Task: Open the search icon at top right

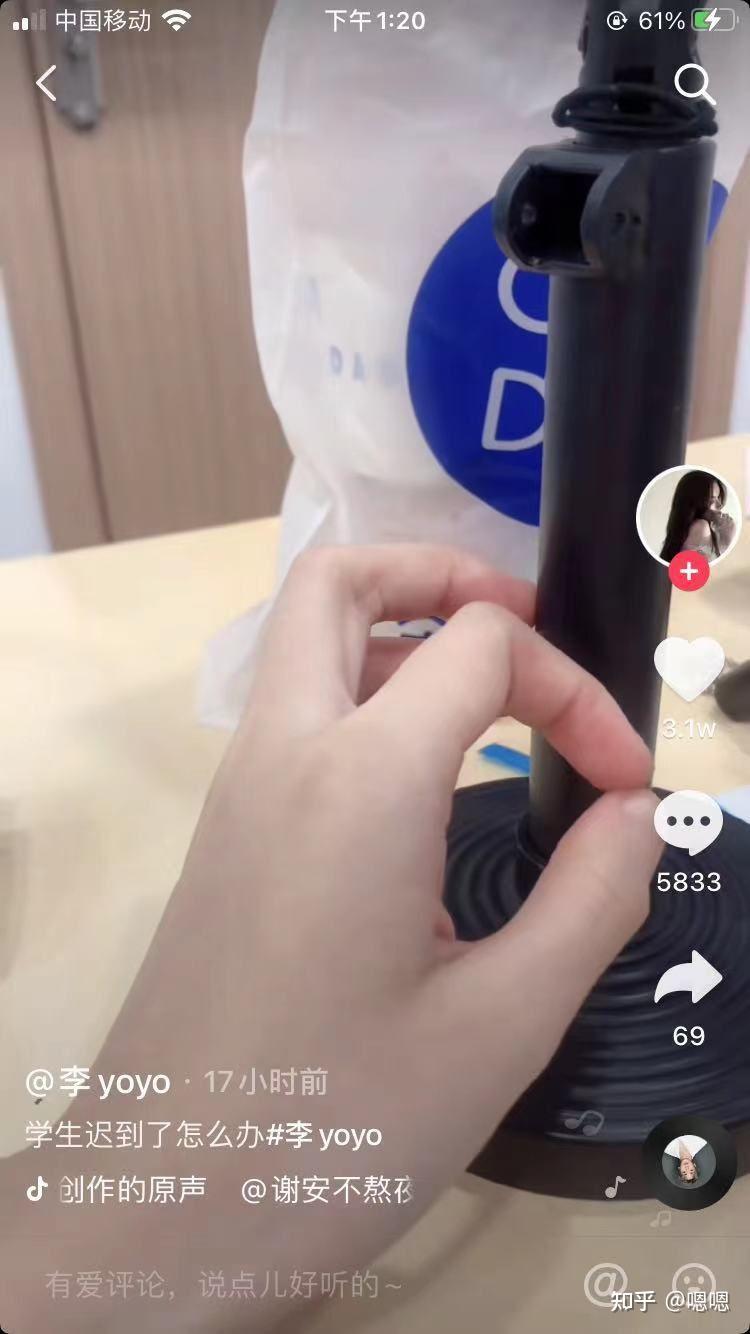Action: (694, 84)
